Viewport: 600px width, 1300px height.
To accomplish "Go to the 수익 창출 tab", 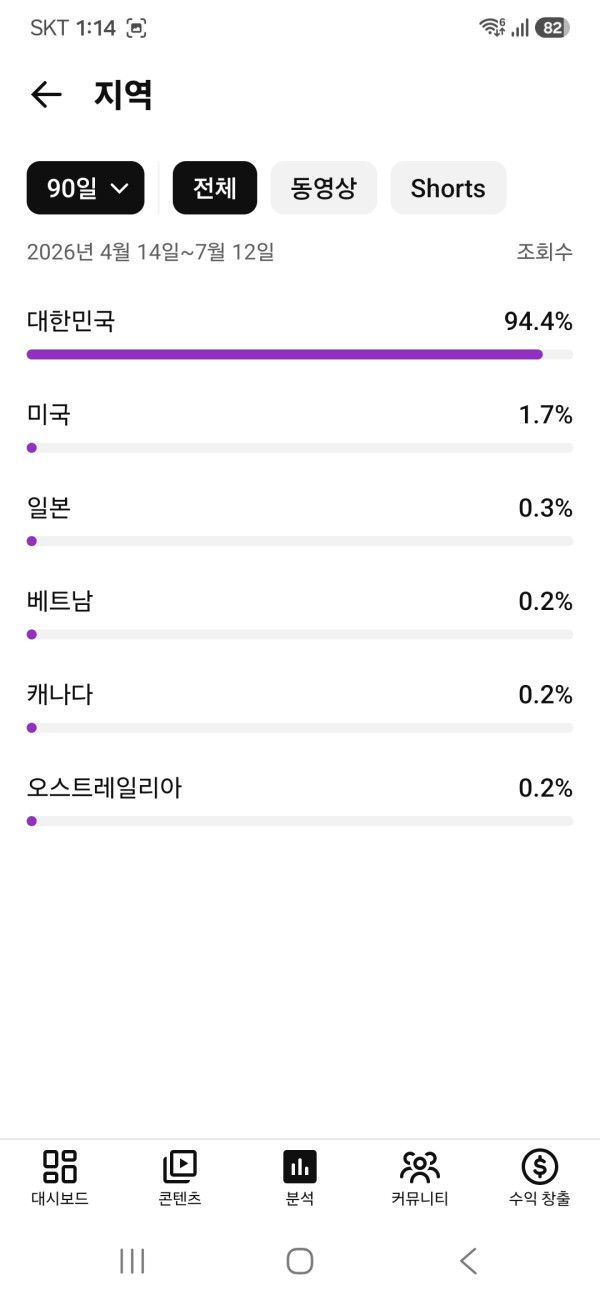I will [x=540, y=1178].
